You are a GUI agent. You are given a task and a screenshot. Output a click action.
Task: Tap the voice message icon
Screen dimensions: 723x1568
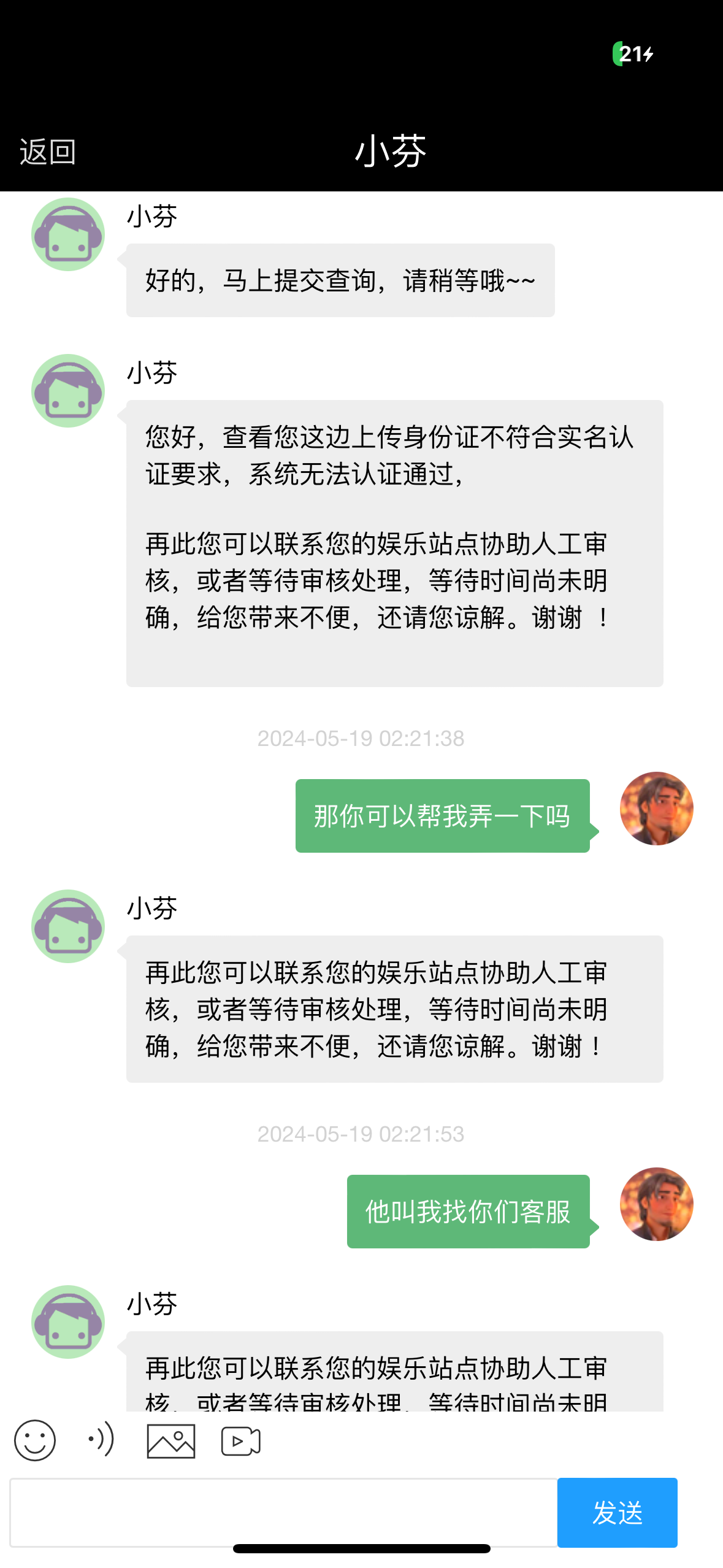coord(101,1439)
